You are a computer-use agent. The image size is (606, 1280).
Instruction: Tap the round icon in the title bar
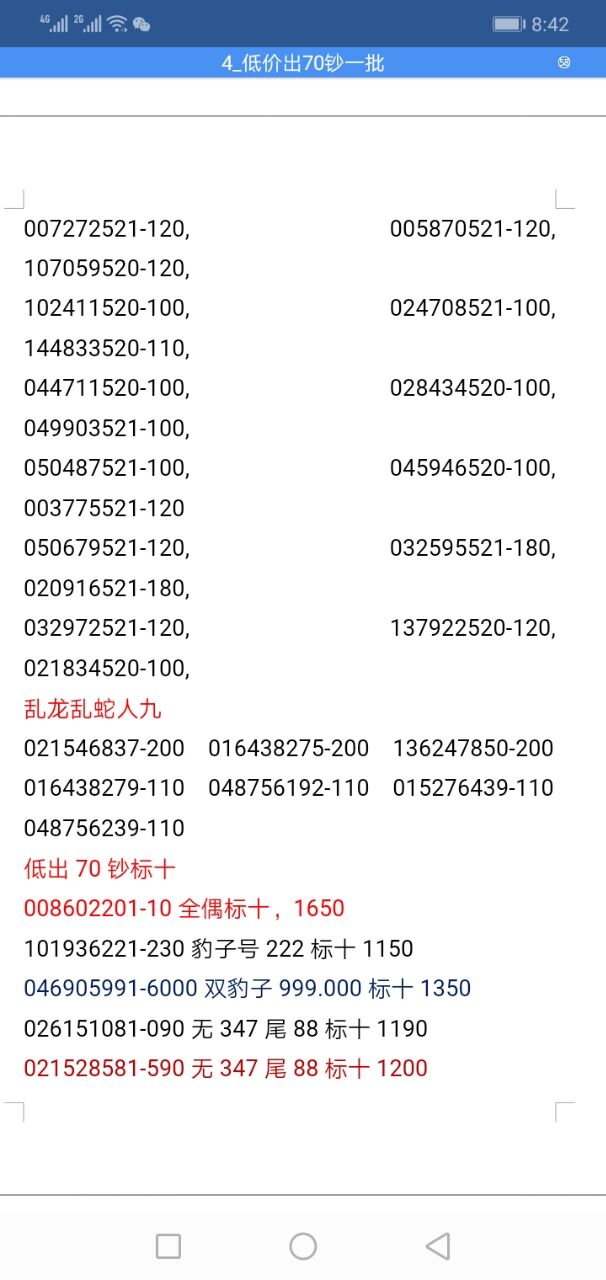click(564, 63)
